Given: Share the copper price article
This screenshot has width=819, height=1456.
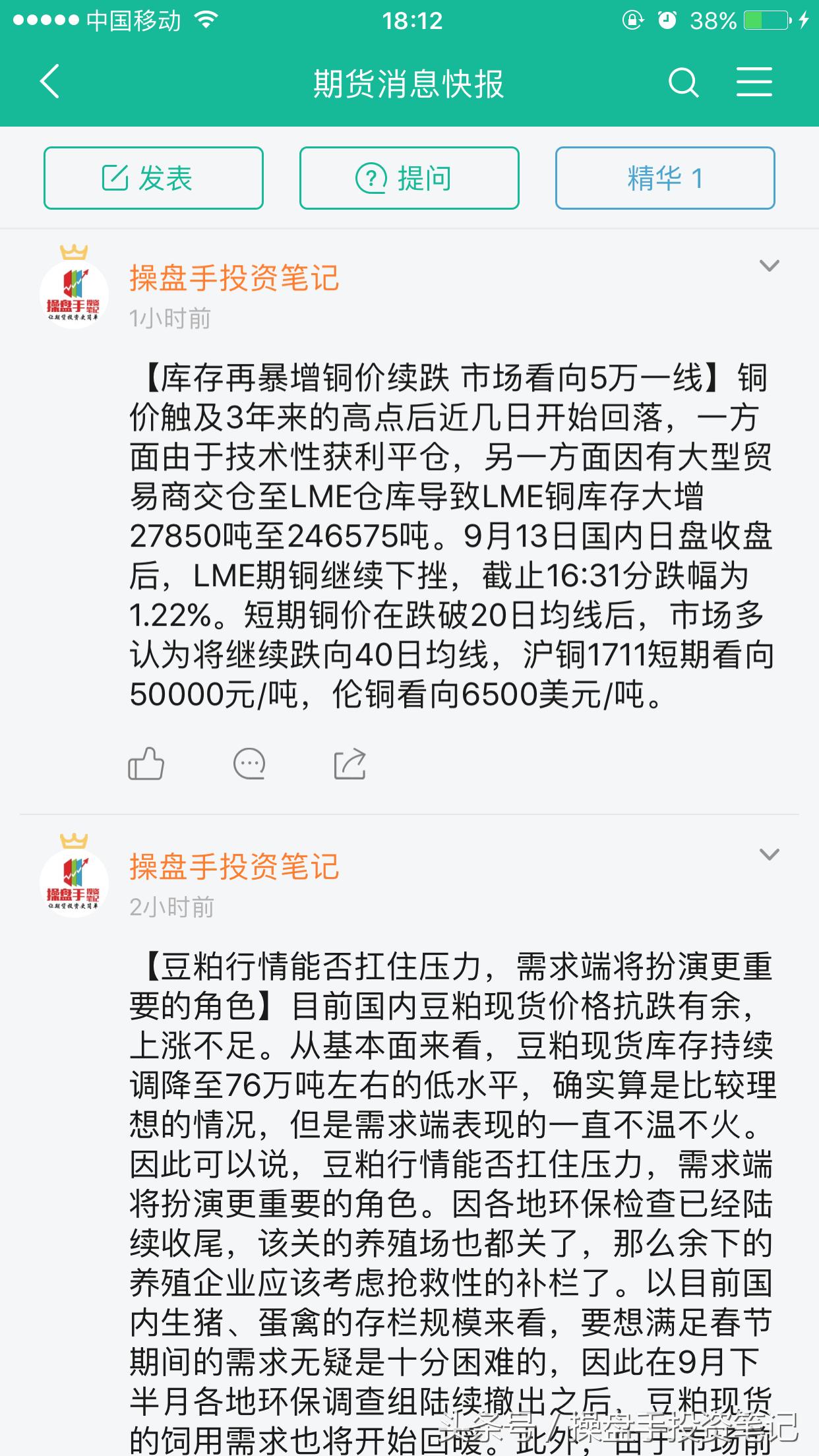Looking at the screenshot, I should coord(350,764).
